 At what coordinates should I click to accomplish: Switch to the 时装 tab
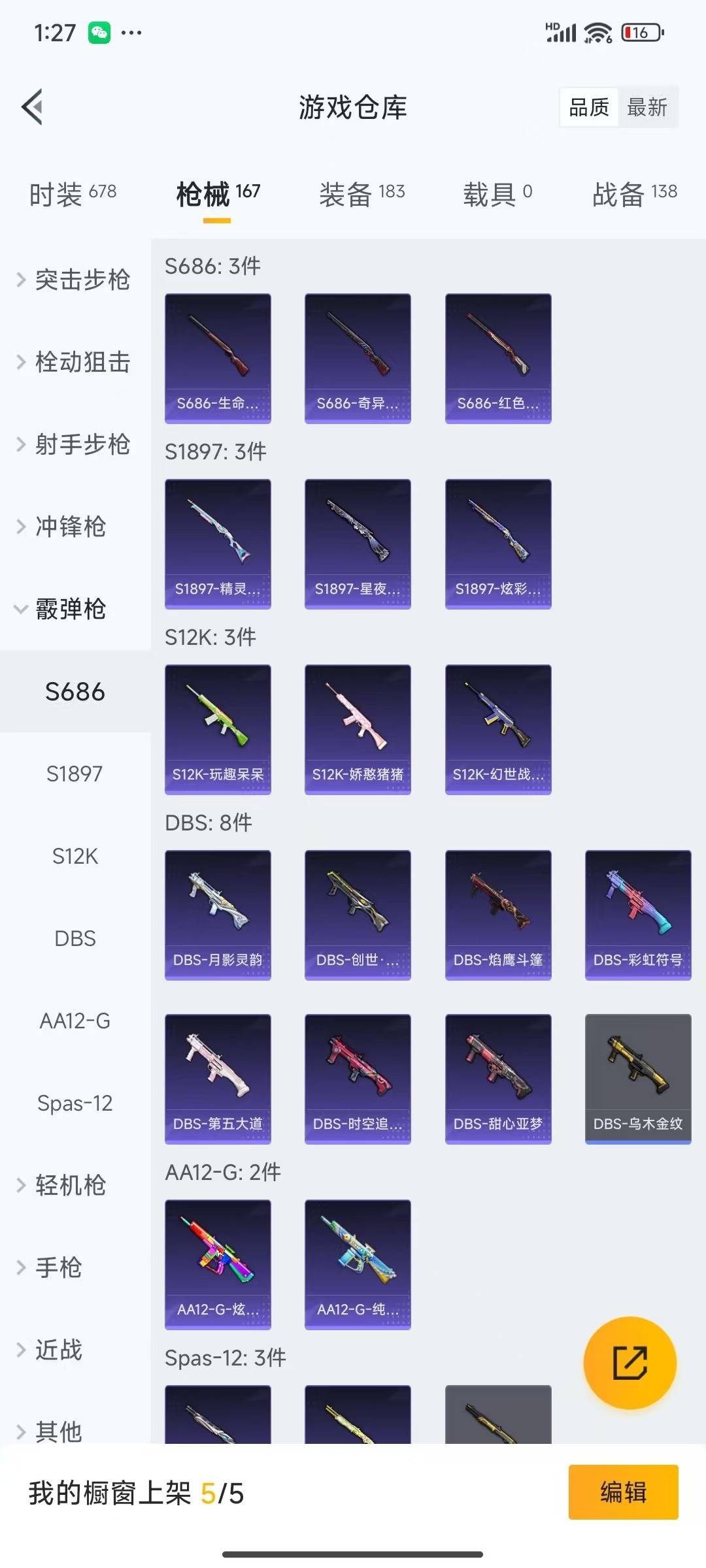coord(73,193)
